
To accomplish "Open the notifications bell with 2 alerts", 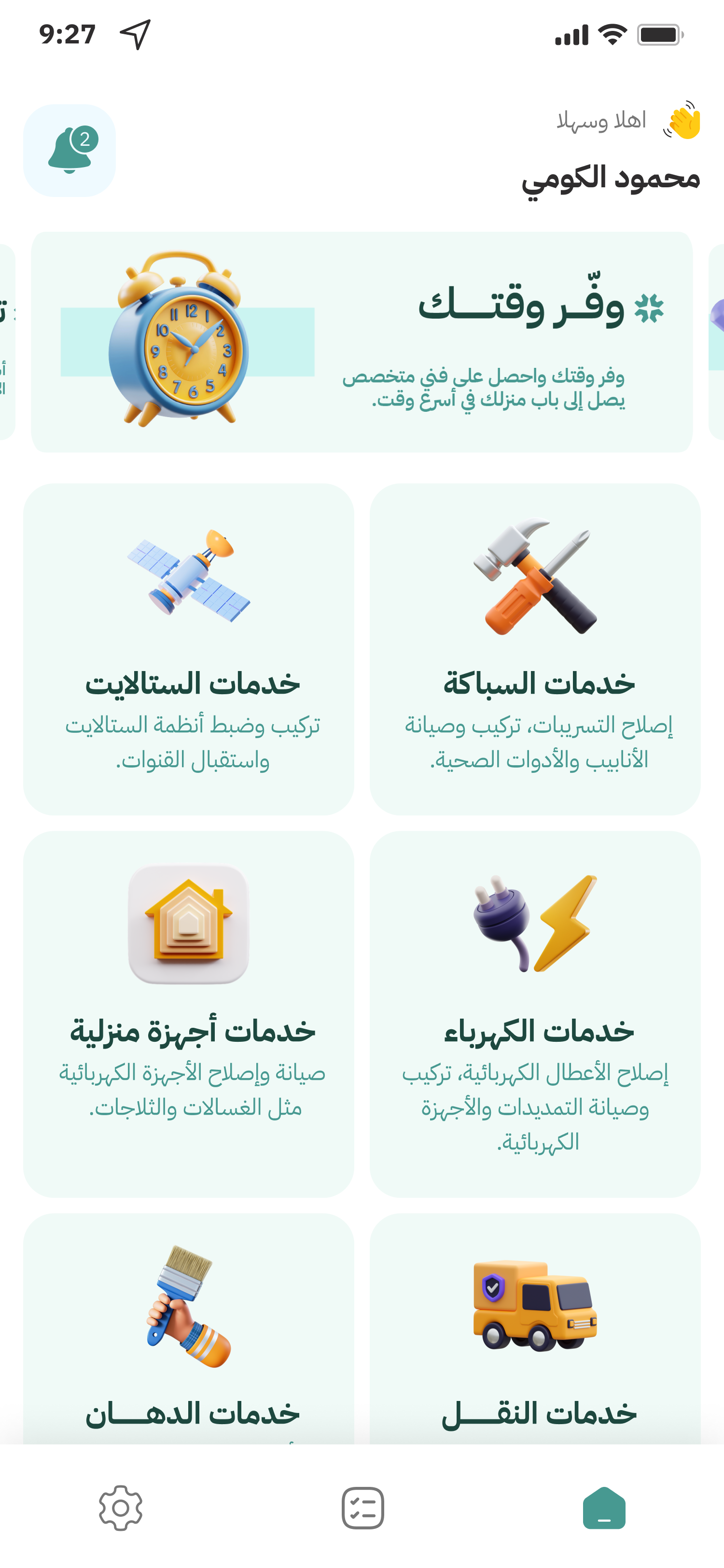I will 70,150.
